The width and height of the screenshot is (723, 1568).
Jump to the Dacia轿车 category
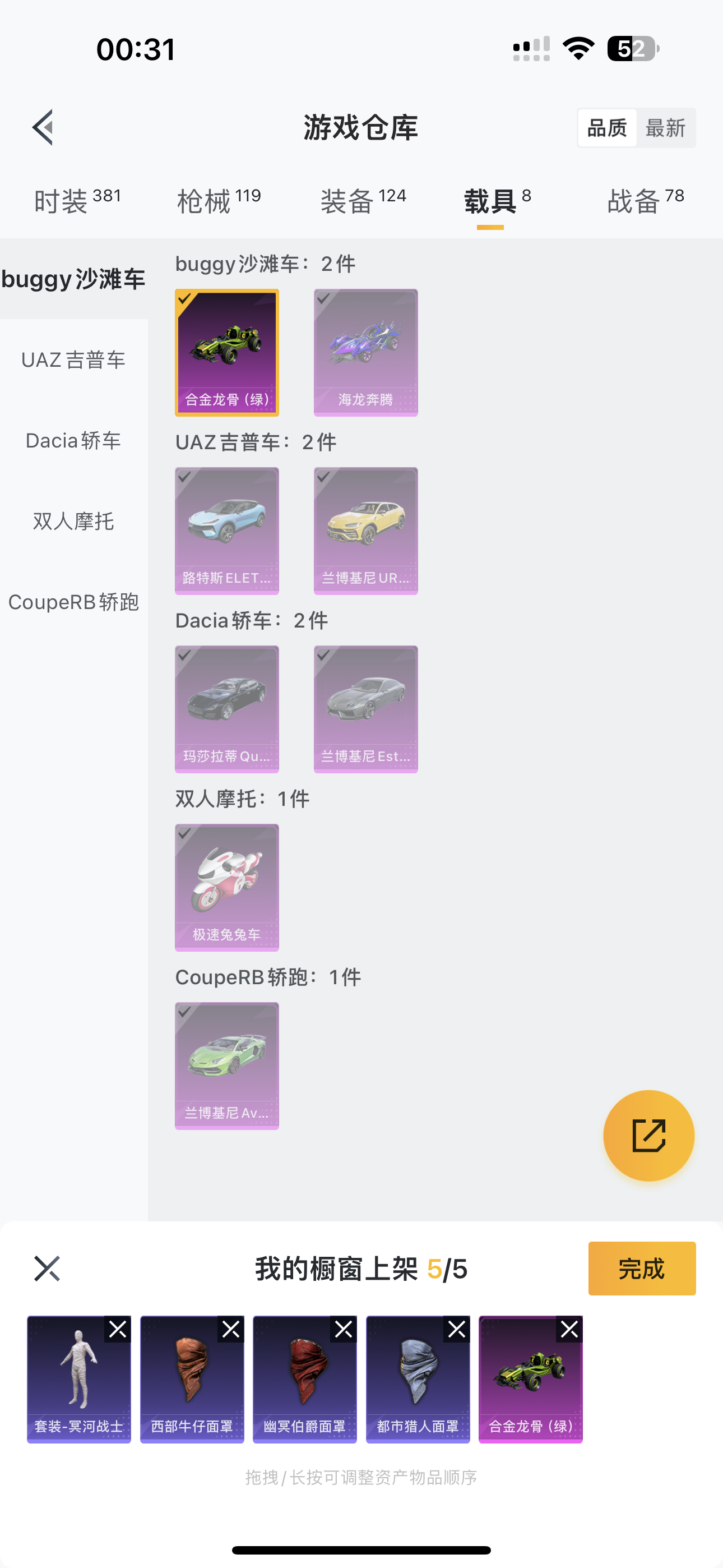(x=73, y=440)
